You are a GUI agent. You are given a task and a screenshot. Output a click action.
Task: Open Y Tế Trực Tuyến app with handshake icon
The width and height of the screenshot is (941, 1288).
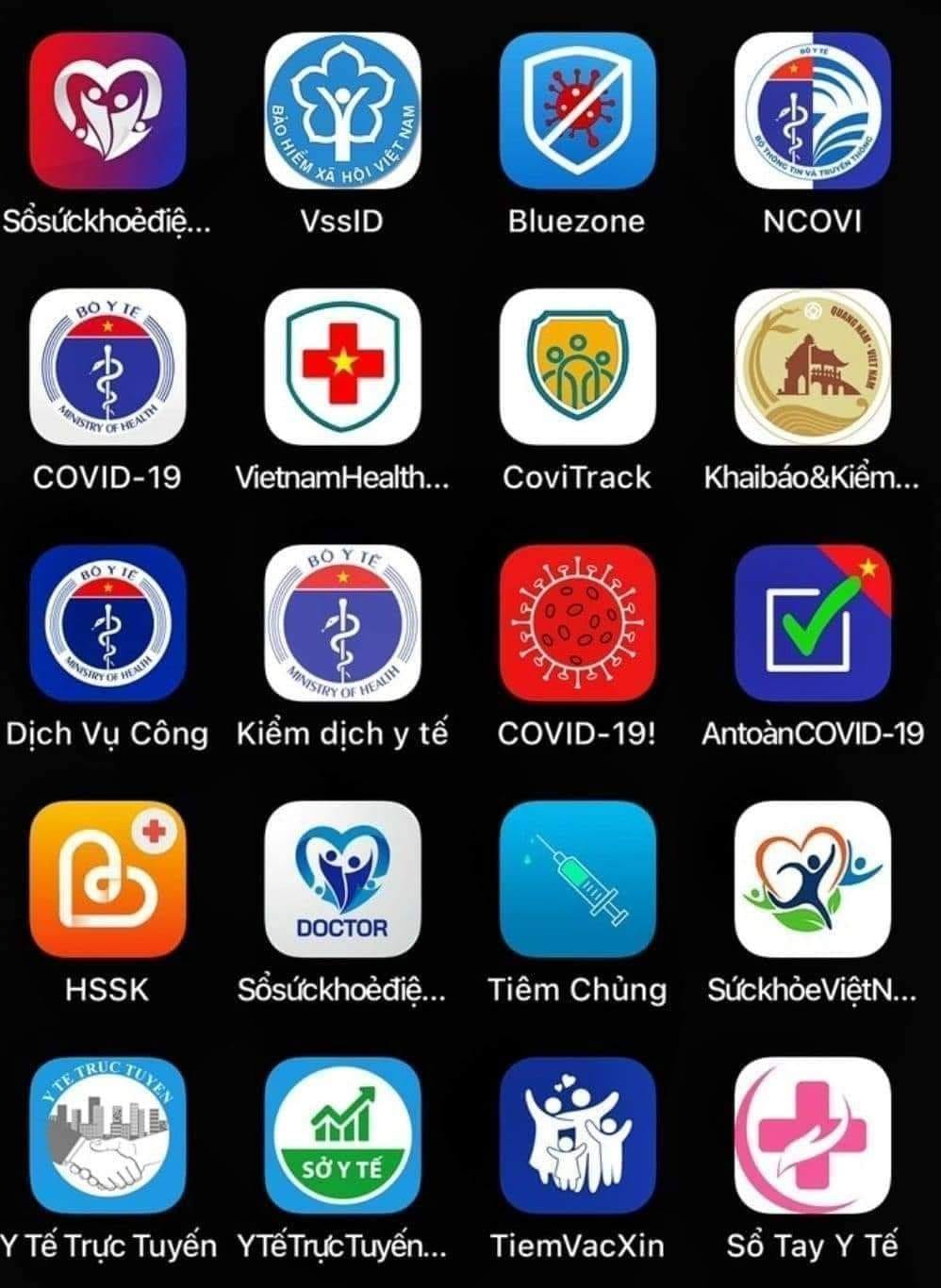107,1135
